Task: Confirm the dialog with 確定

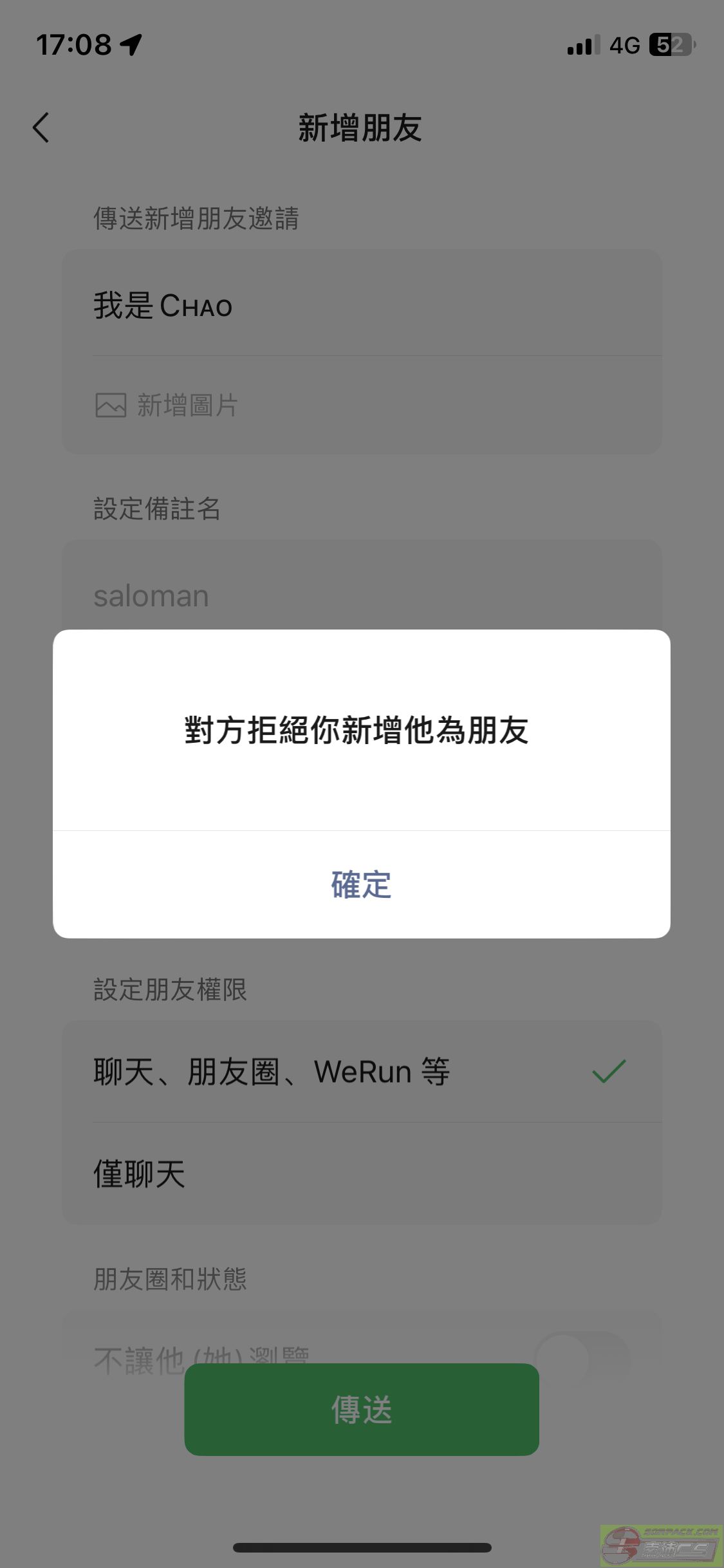Action: click(361, 884)
